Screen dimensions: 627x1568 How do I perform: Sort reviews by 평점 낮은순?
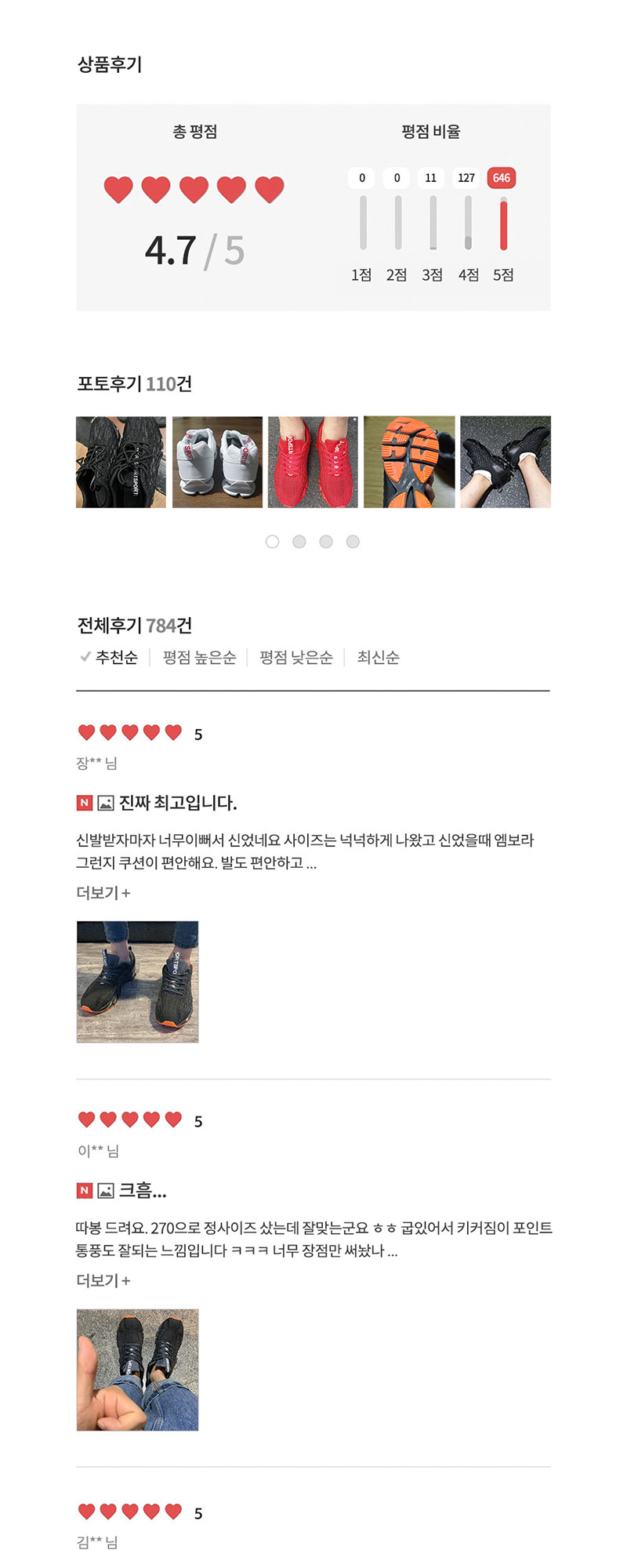(296, 657)
